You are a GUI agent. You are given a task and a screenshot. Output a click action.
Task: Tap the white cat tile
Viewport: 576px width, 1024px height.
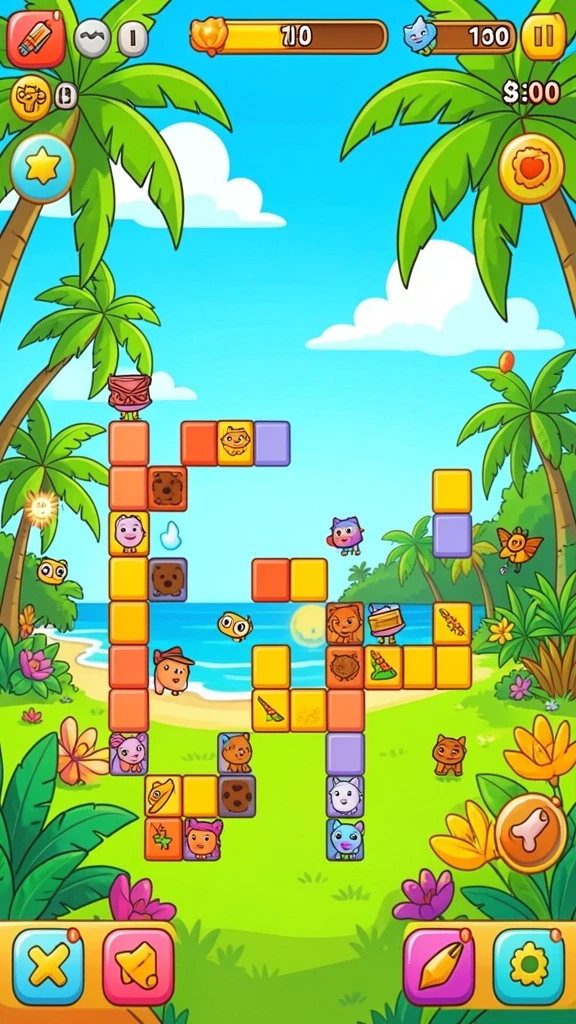(345, 796)
